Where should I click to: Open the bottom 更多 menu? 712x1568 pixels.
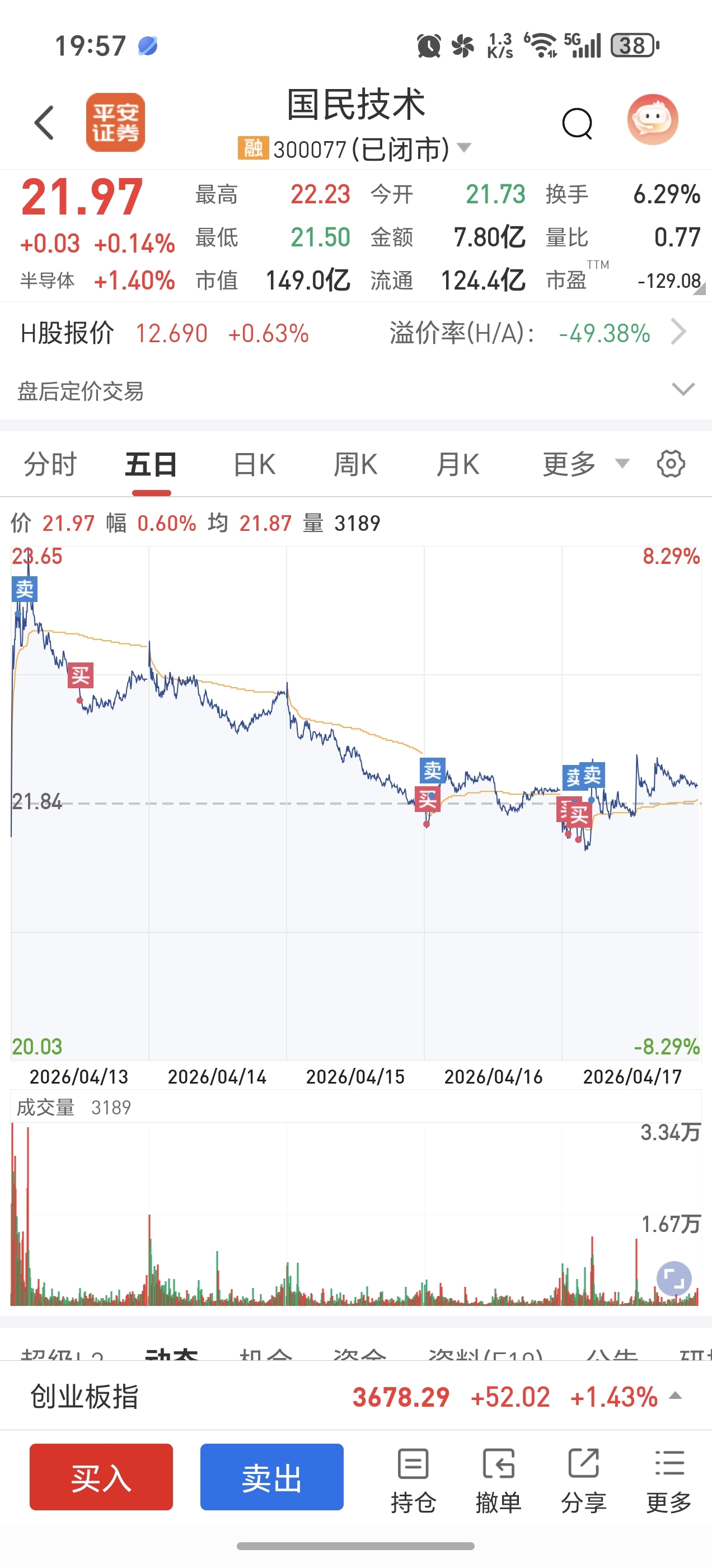point(669,1480)
